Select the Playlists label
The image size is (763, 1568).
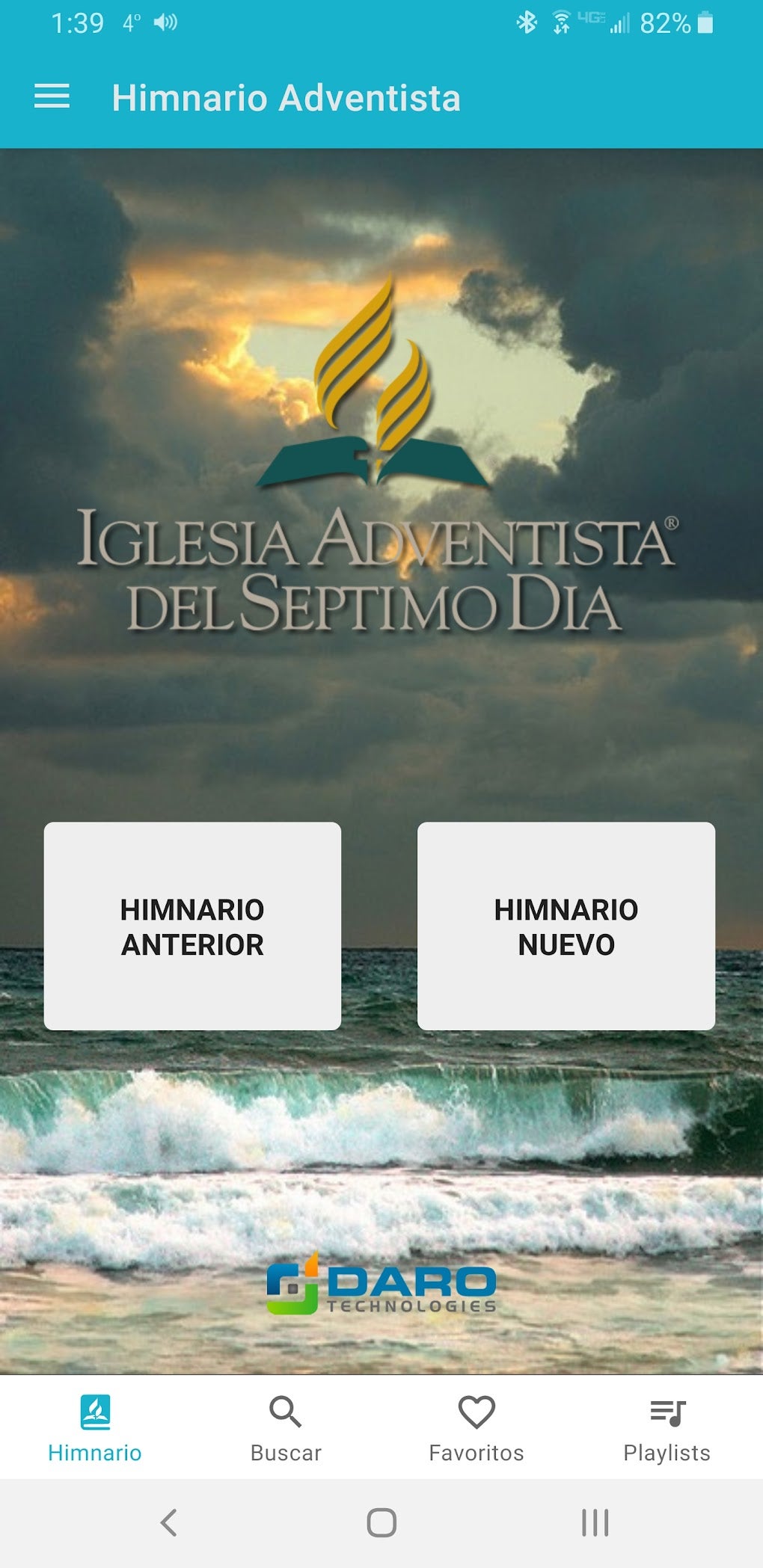(668, 1452)
